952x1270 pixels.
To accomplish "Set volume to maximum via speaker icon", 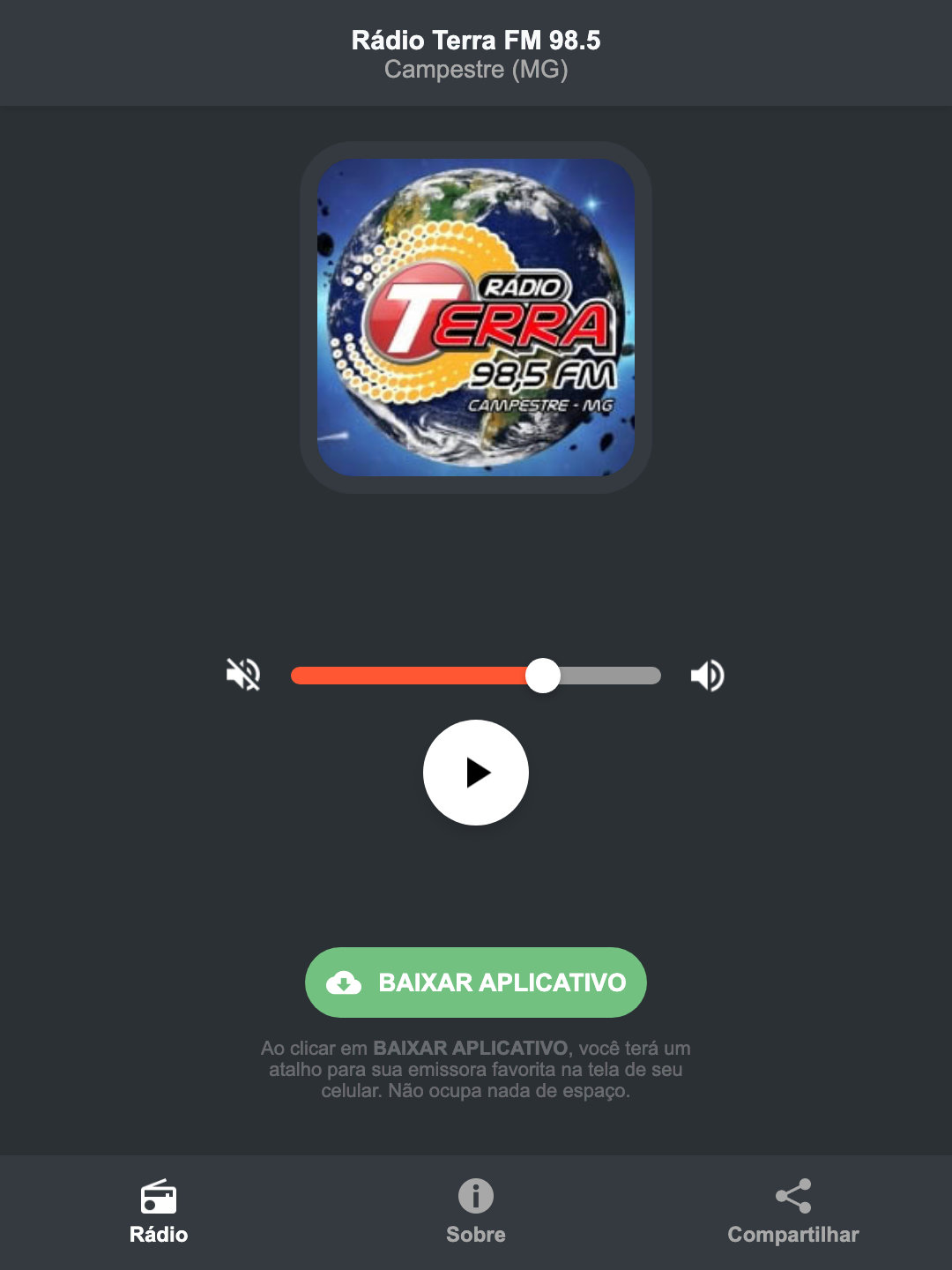I will 706,675.
